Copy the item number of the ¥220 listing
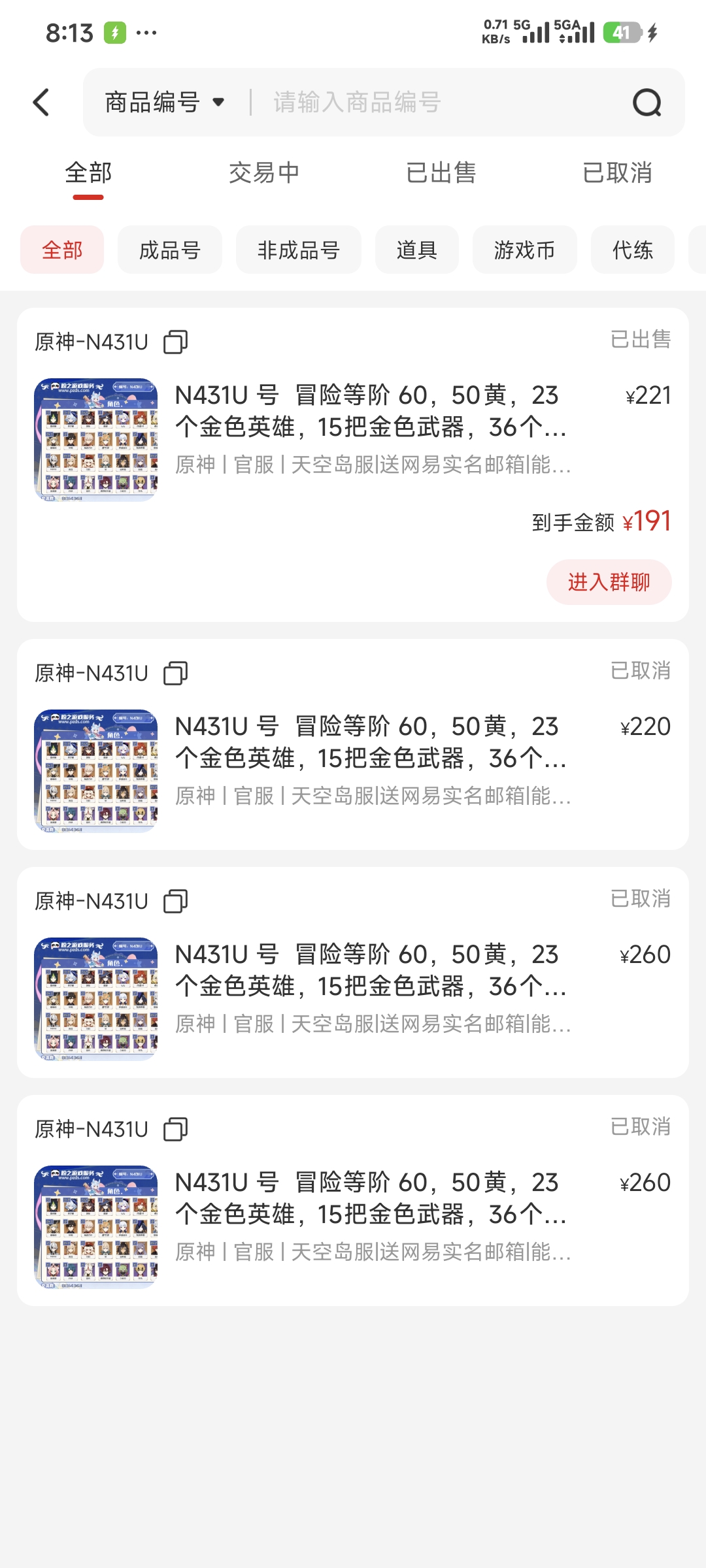 [175, 673]
